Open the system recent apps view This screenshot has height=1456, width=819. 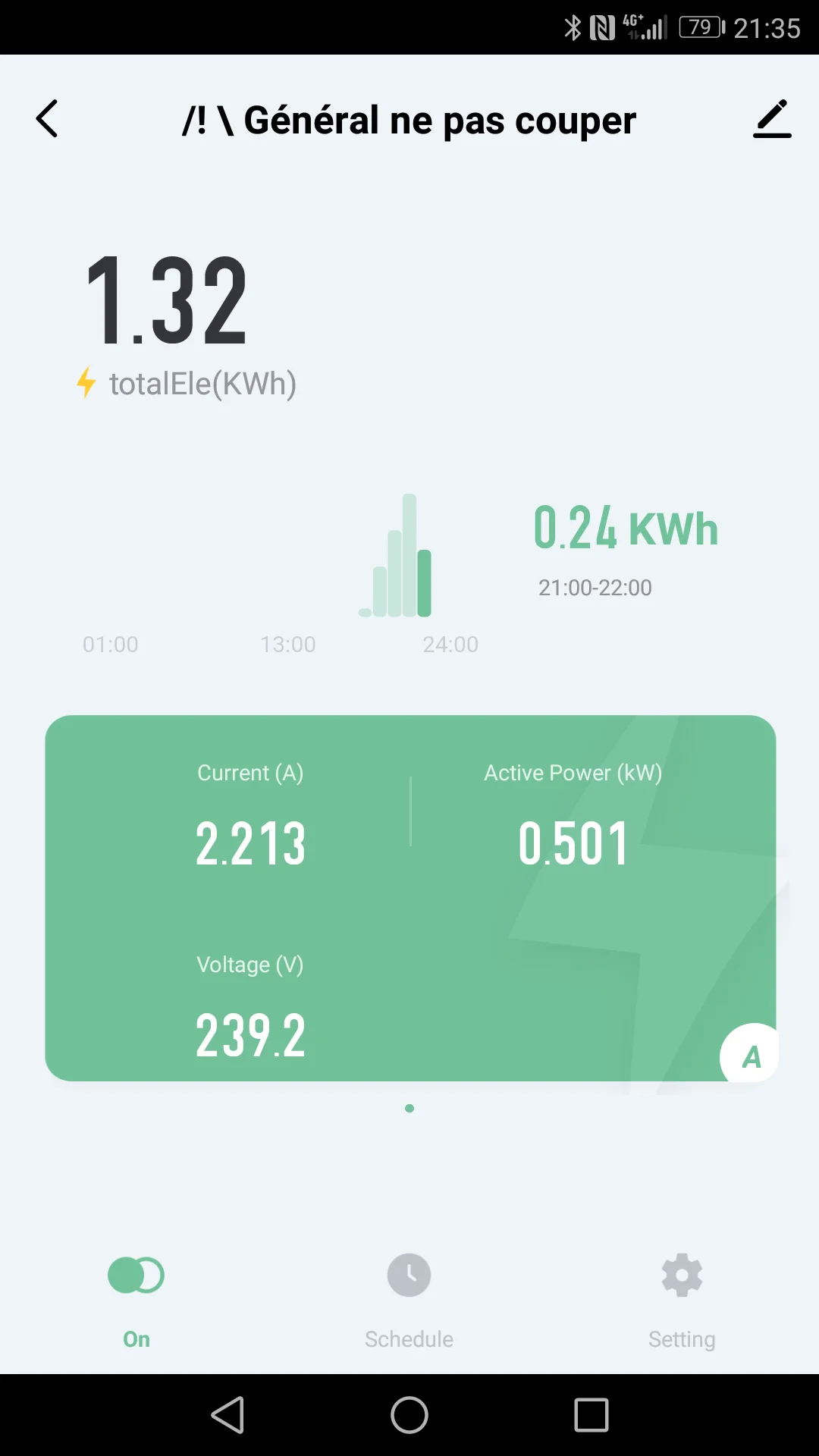point(591,1415)
